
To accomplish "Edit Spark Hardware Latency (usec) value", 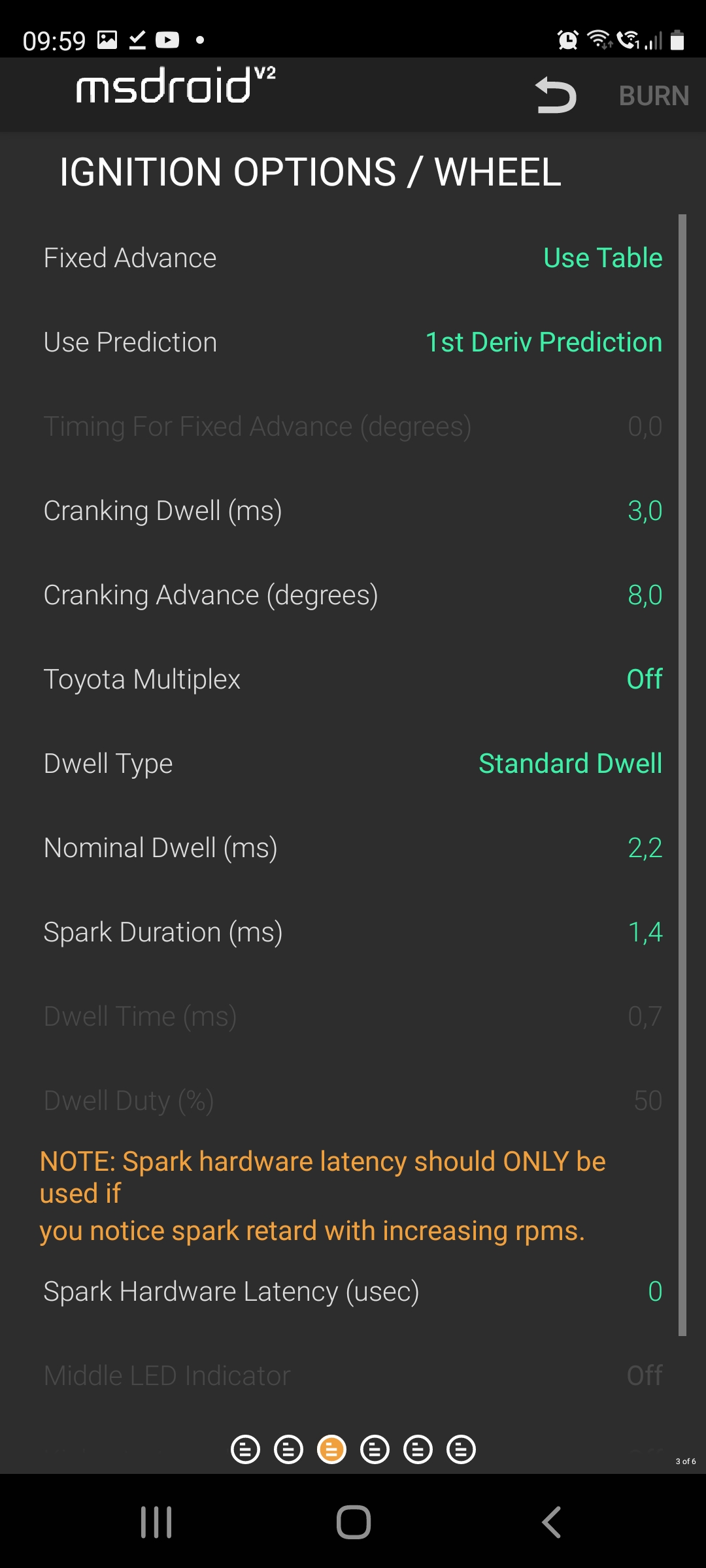I will [x=654, y=1292].
